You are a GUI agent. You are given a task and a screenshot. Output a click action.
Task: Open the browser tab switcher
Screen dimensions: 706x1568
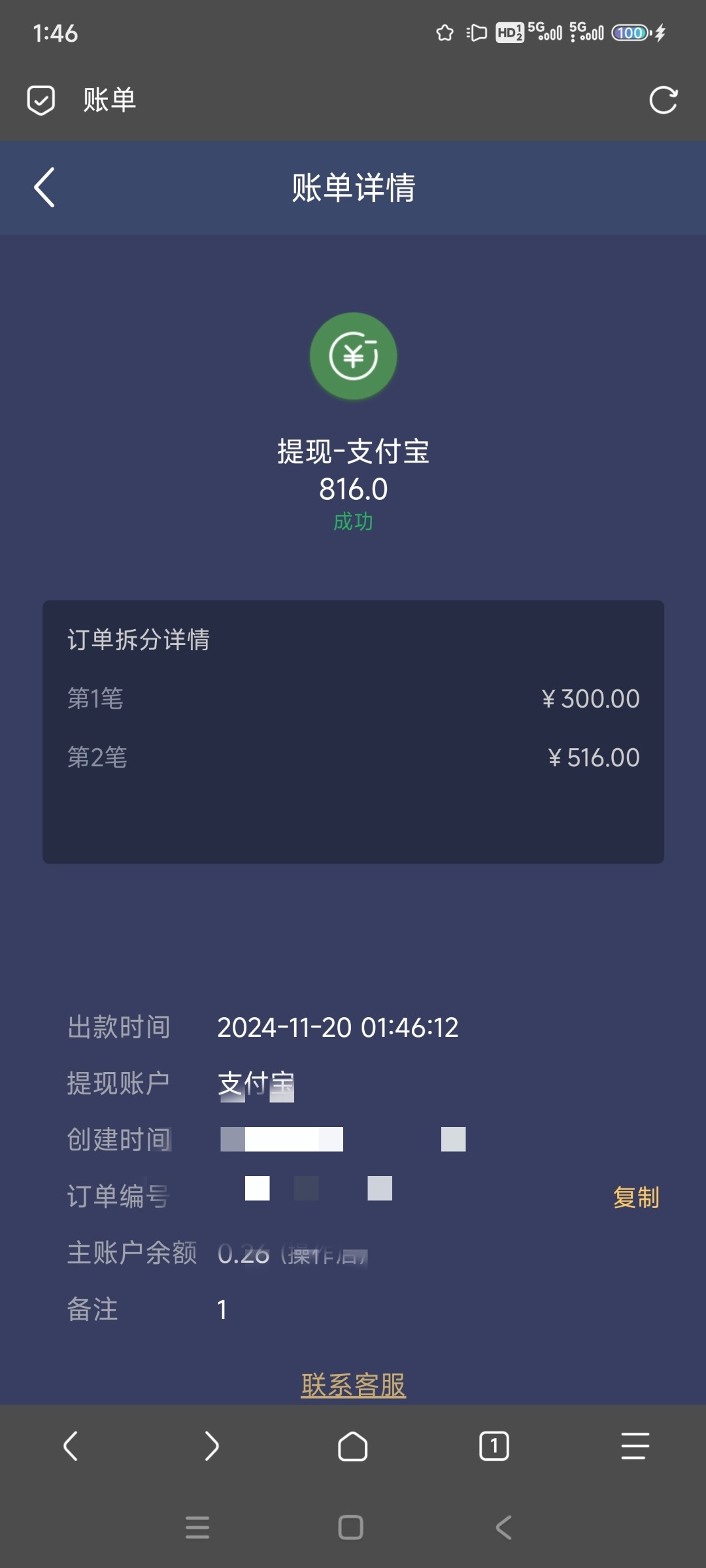[x=494, y=1446]
